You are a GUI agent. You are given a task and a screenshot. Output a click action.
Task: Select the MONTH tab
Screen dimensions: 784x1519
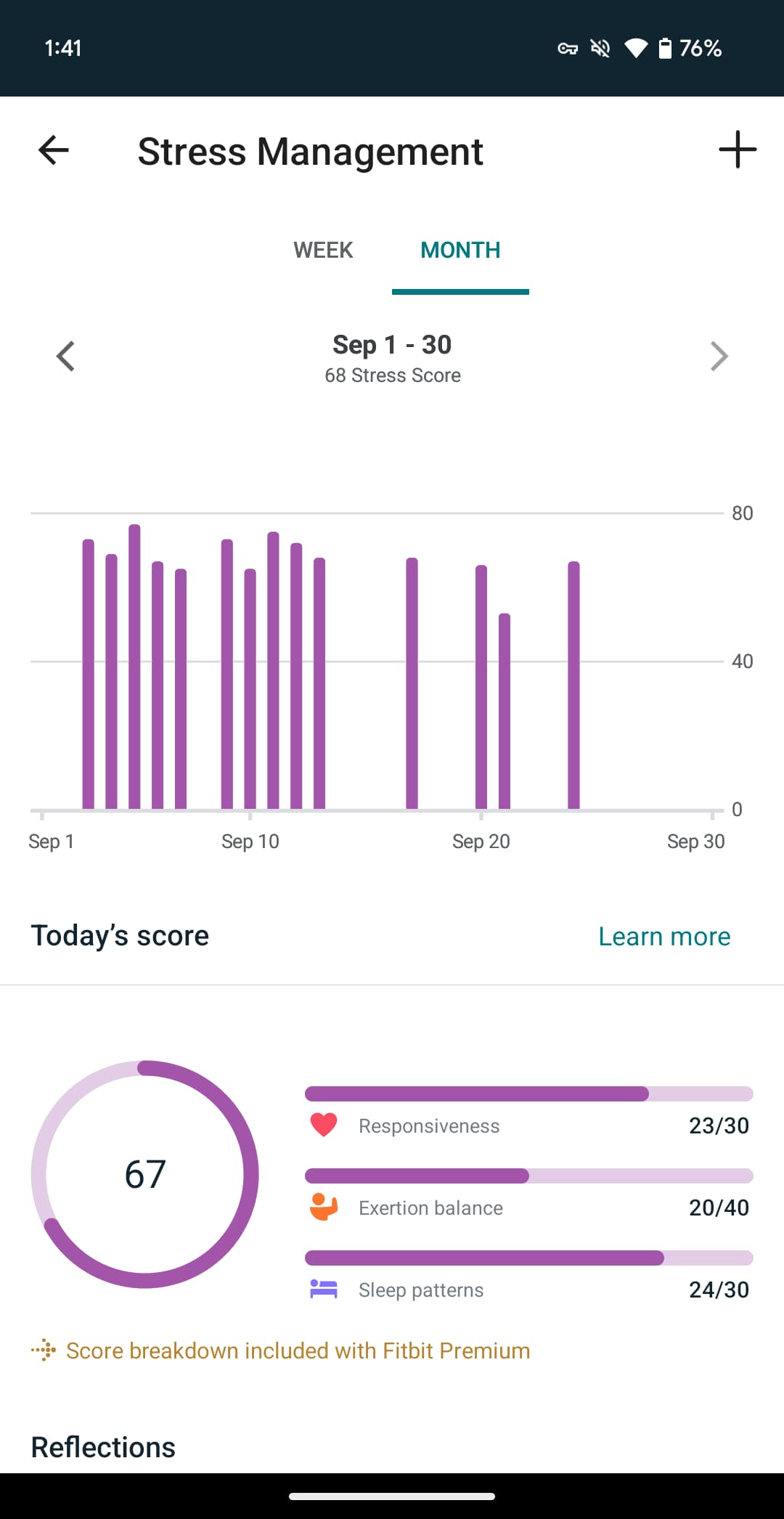click(460, 250)
